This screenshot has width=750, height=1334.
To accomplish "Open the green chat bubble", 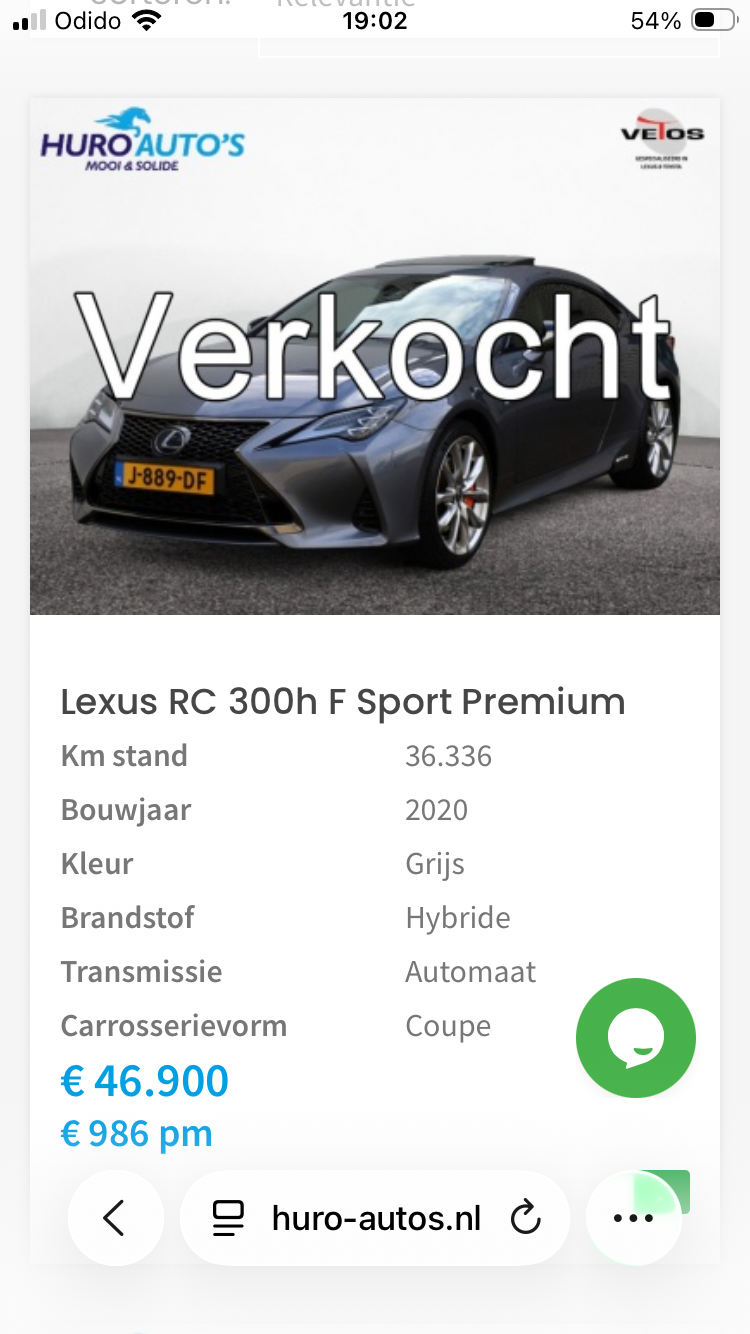I will pyautogui.click(x=636, y=1038).
